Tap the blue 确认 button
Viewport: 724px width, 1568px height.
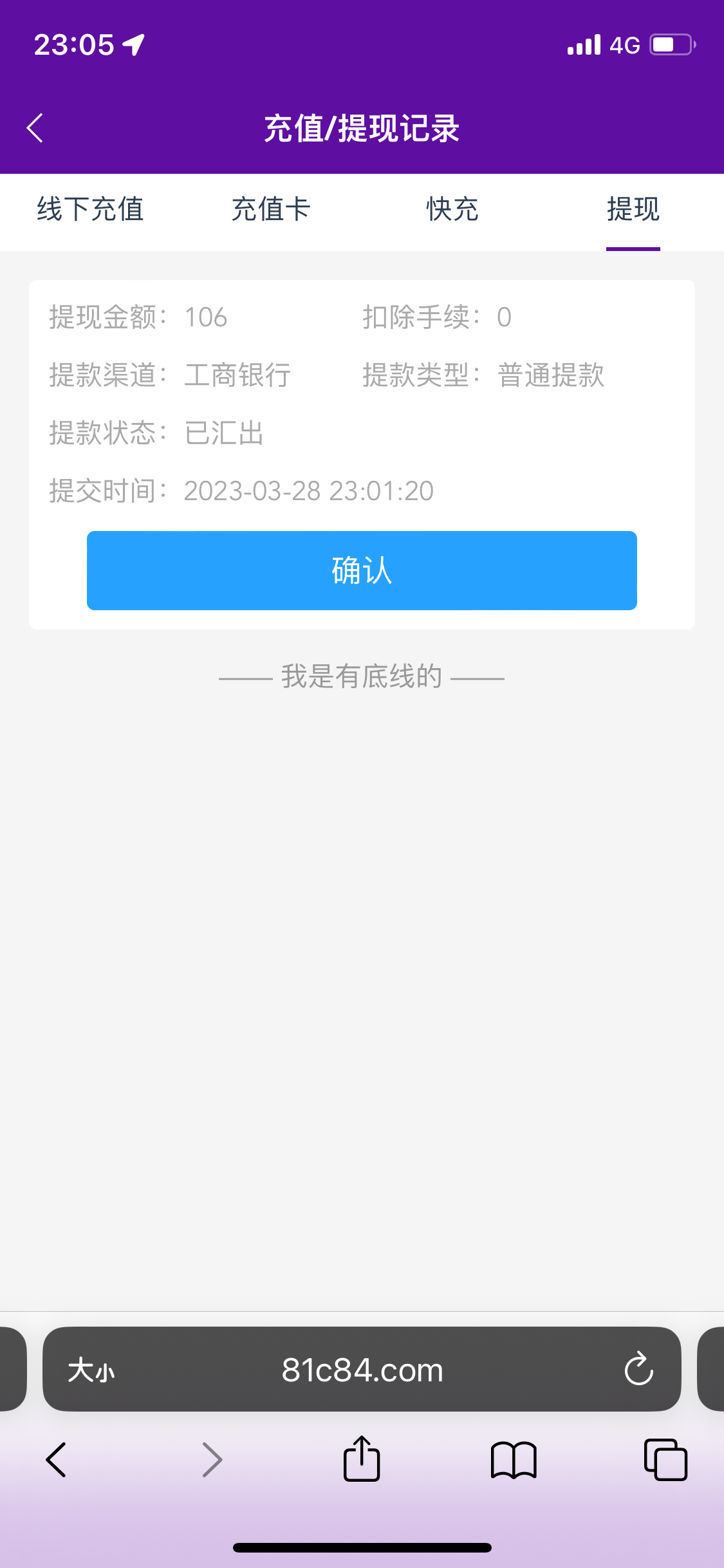tap(362, 571)
